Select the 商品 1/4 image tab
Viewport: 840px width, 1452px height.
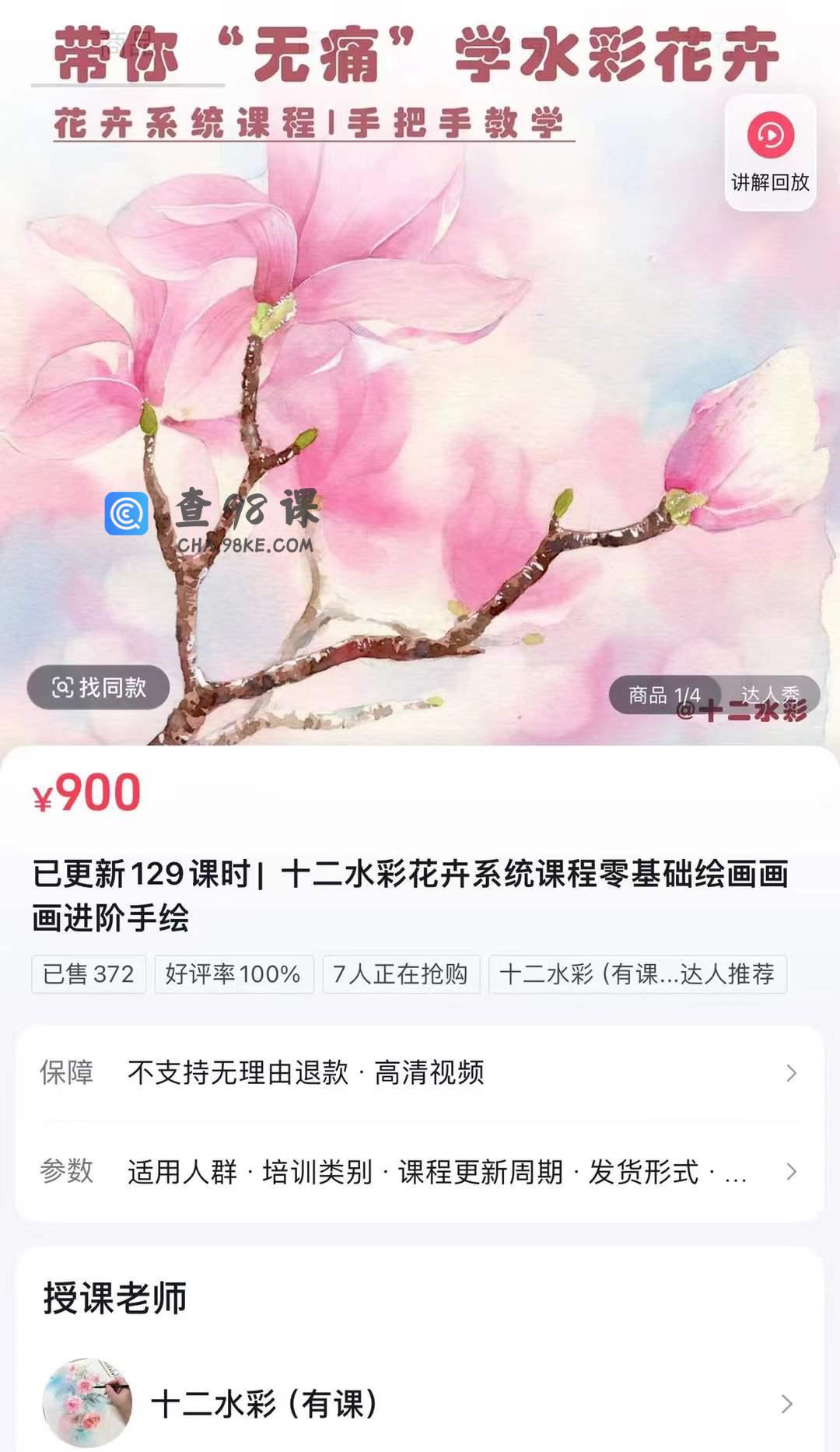coord(663,695)
